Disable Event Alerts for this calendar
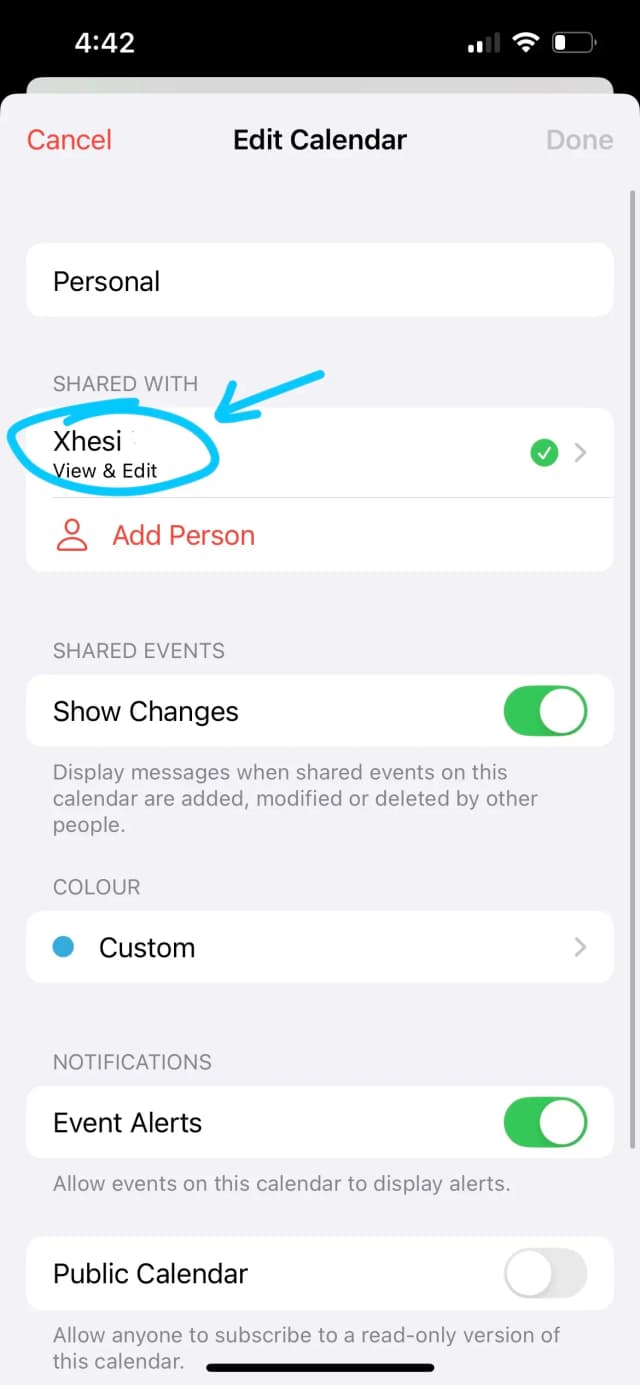This screenshot has height=1385, width=640. tap(545, 1123)
